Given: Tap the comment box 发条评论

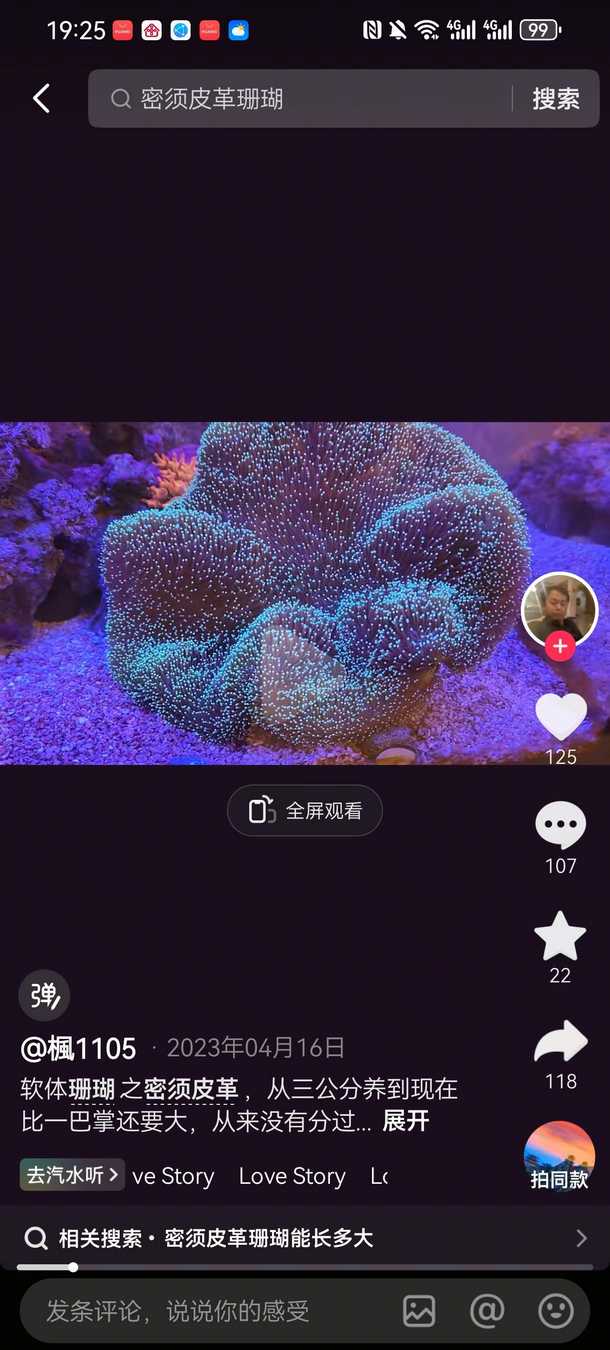Looking at the screenshot, I should click(x=200, y=1311).
